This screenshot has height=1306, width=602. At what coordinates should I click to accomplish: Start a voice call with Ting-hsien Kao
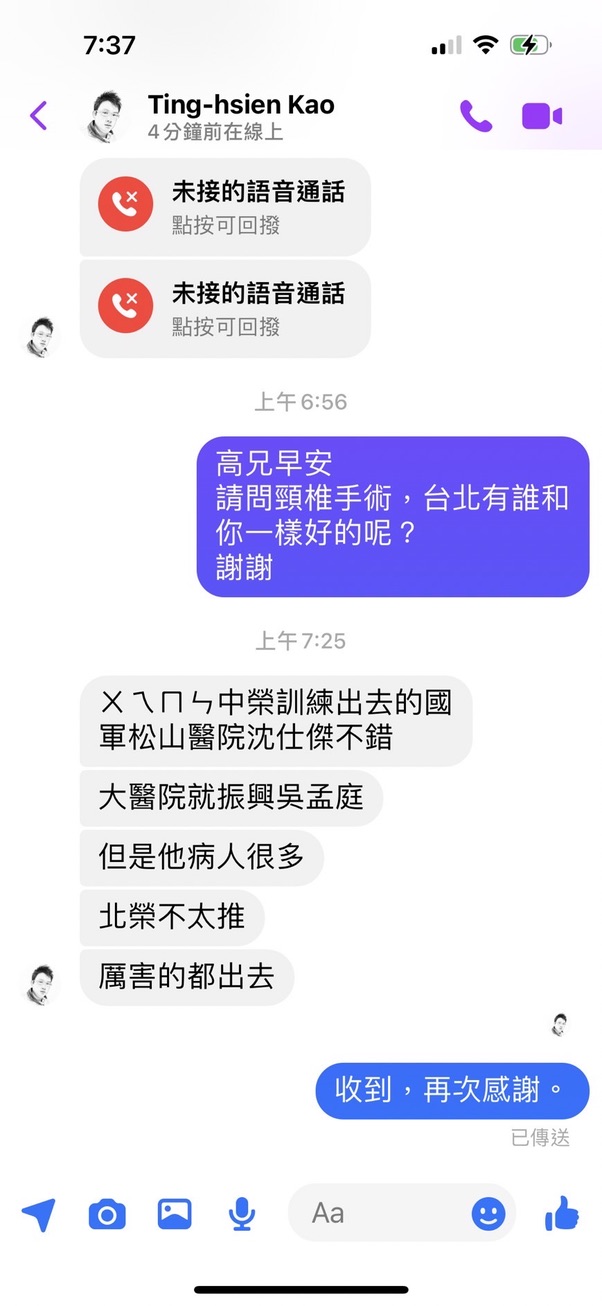coord(476,116)
